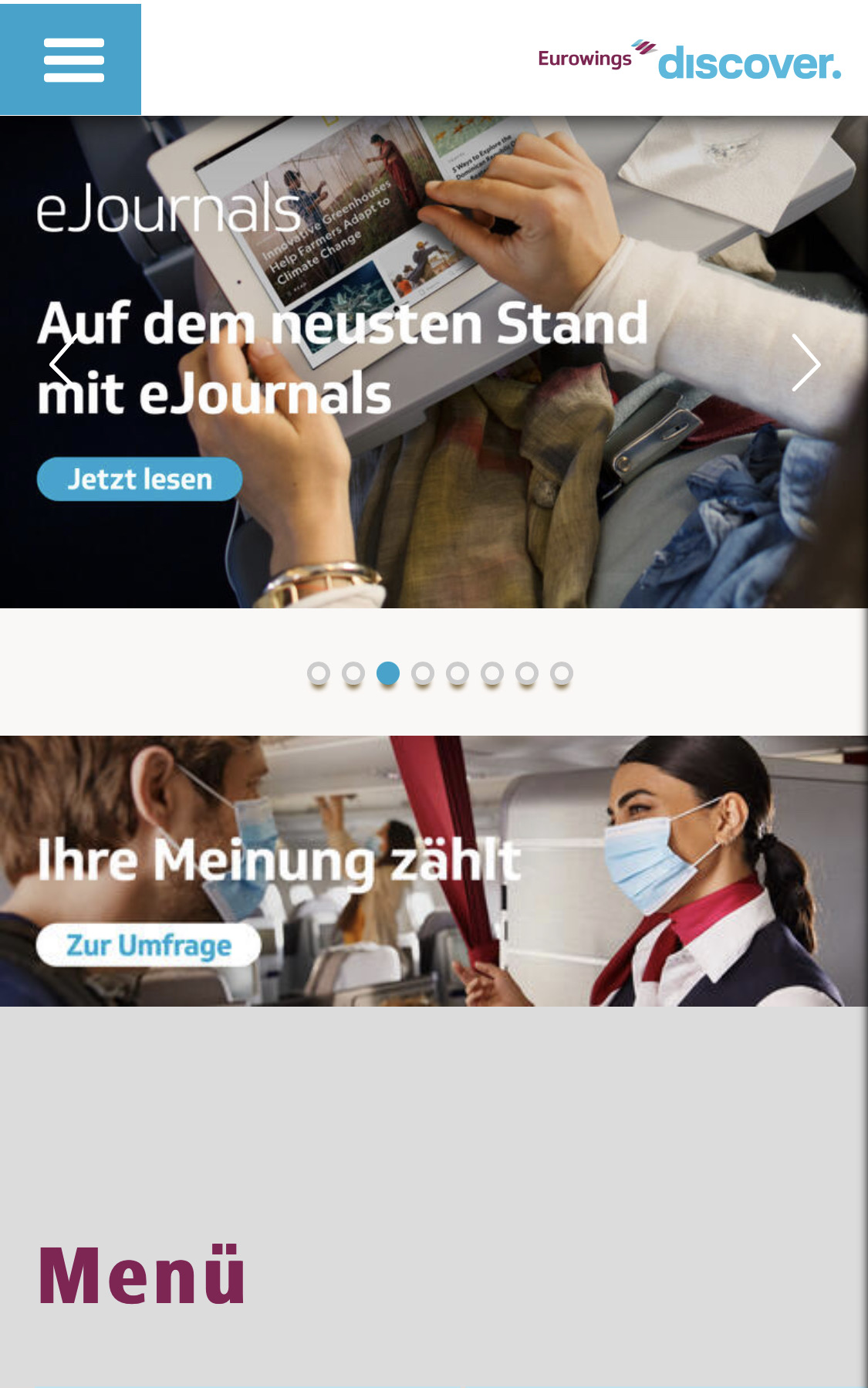Select the first carousel page dot
This screenshot has height=1388, width=868.
pos(318,674)
